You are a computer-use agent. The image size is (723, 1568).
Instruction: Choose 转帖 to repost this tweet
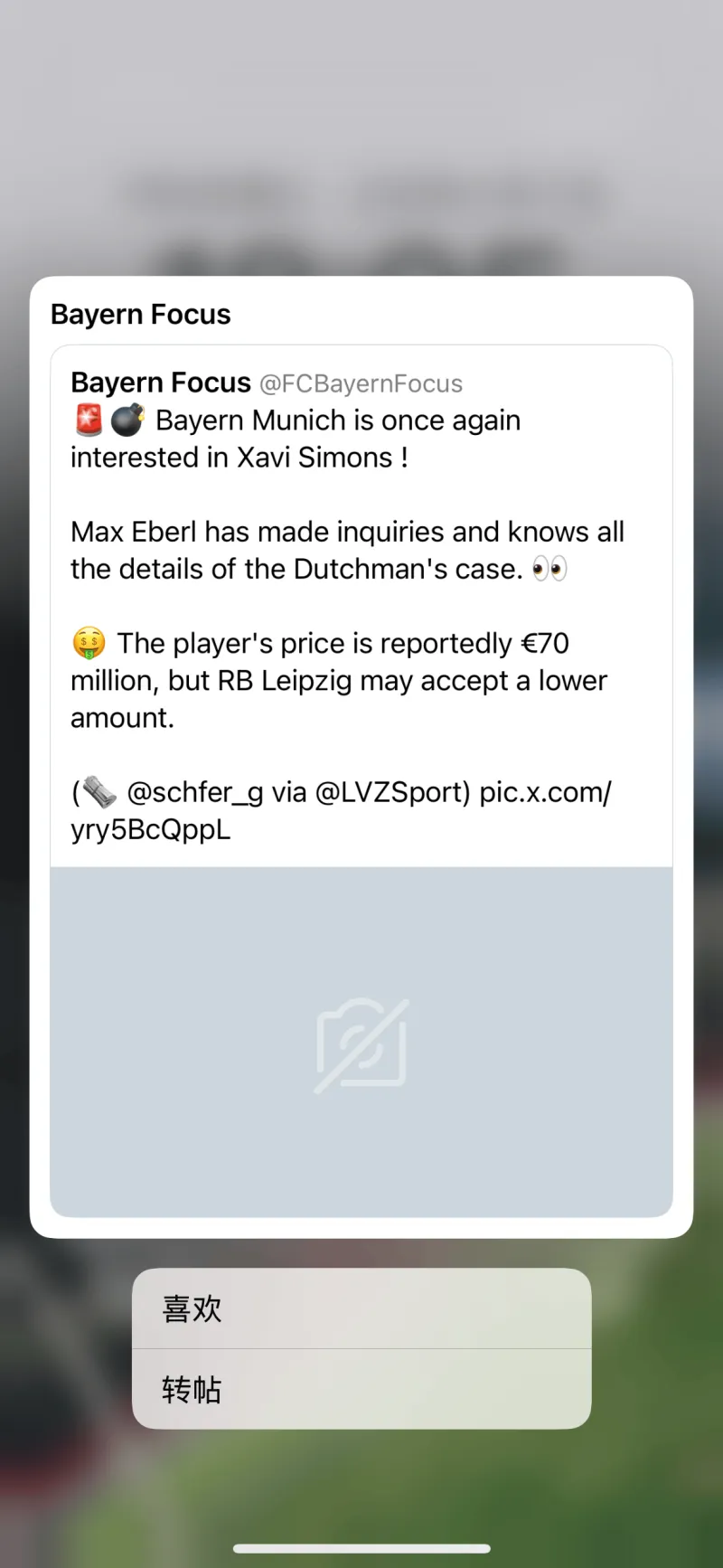click(361, 1389)
